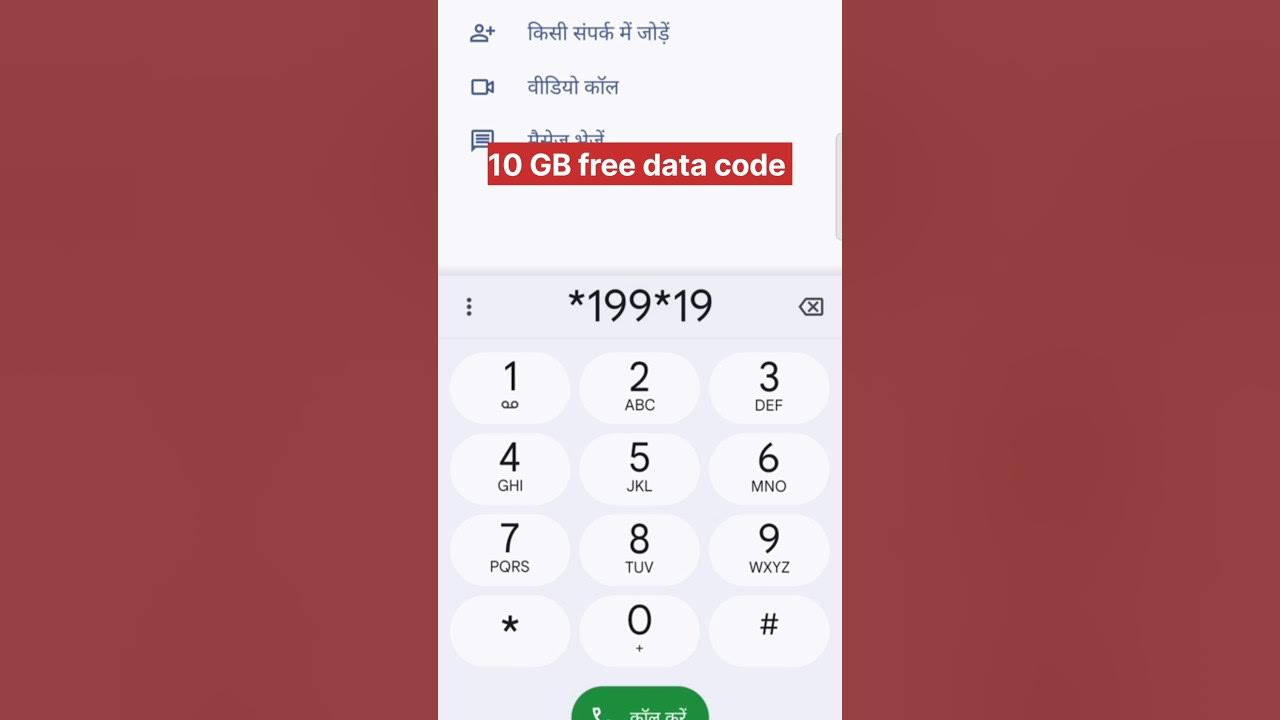Screen dimensions: 1280x720
Task: Tap the 3 DEF key
Action: (768, 388)
